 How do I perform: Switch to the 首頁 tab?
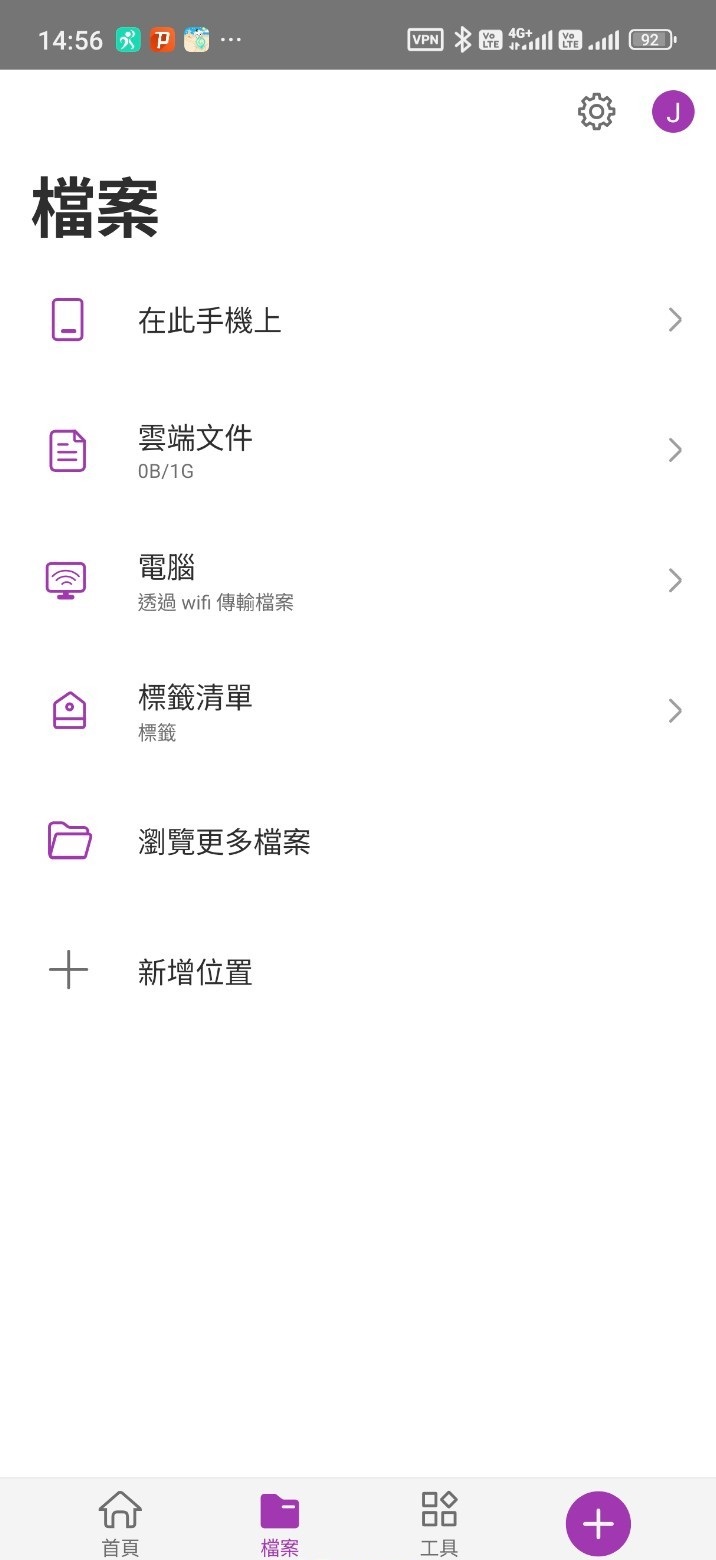120,1524
